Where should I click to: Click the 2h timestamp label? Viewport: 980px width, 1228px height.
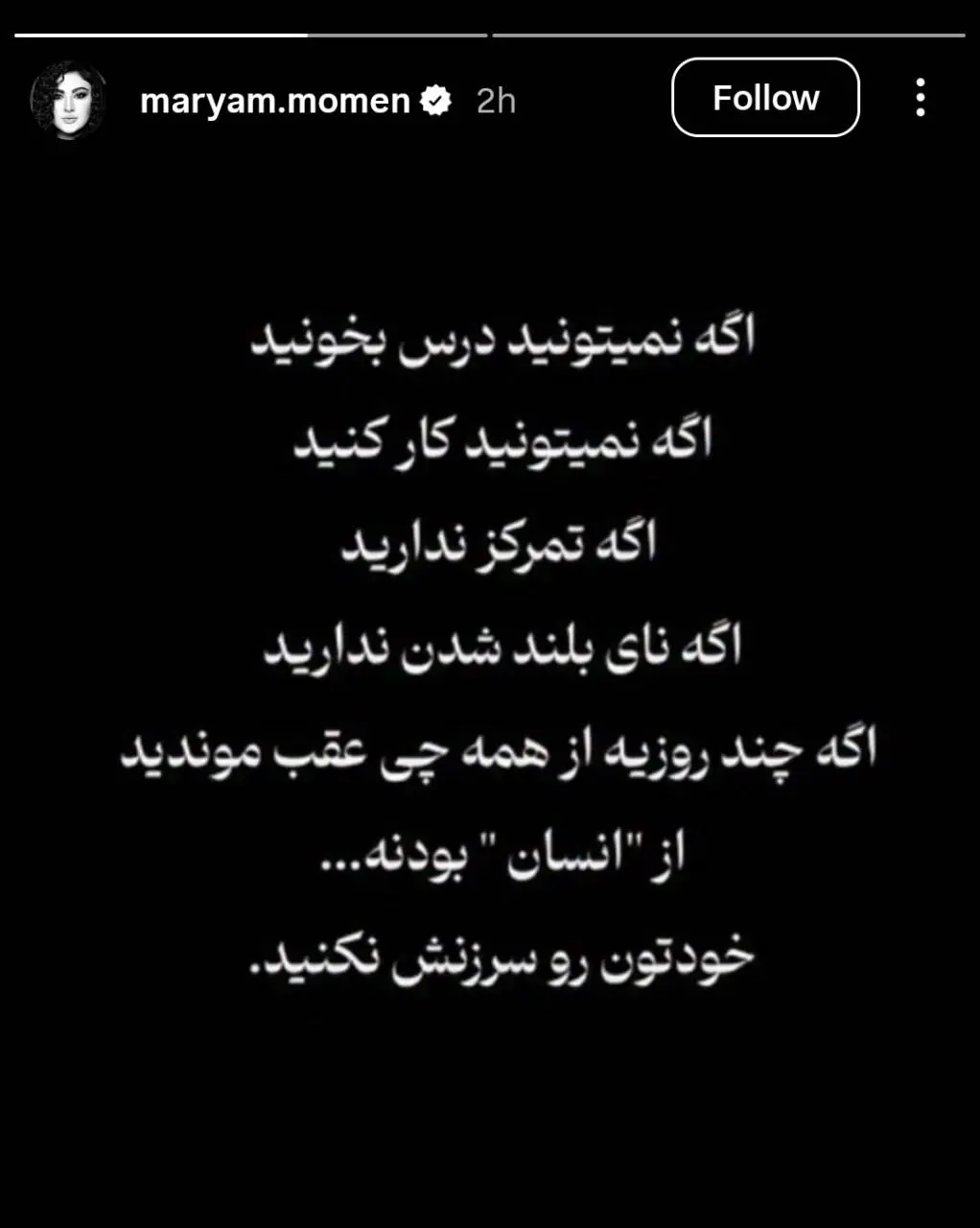click(495, 100)
